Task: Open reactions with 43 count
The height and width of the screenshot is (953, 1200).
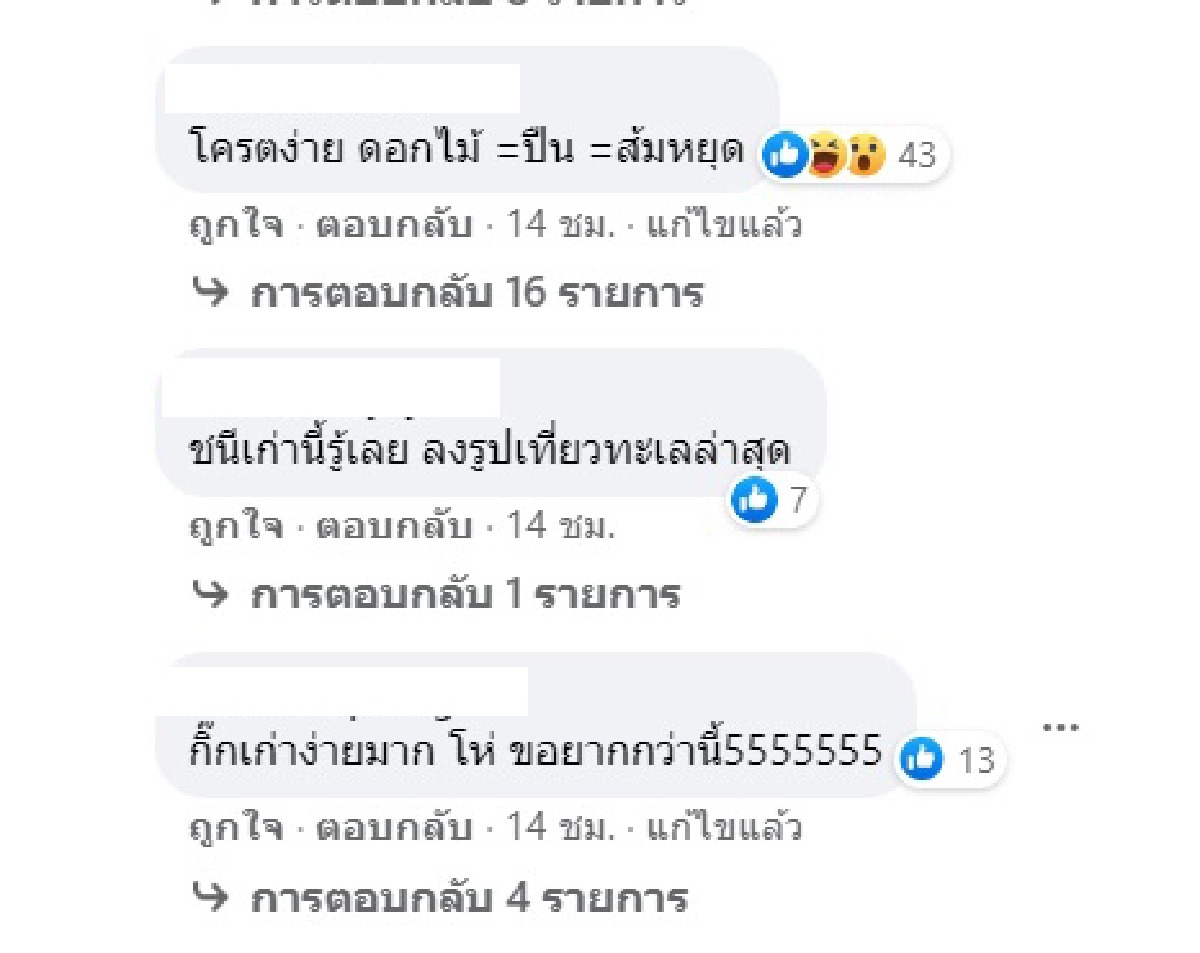Action: point(852,155)
